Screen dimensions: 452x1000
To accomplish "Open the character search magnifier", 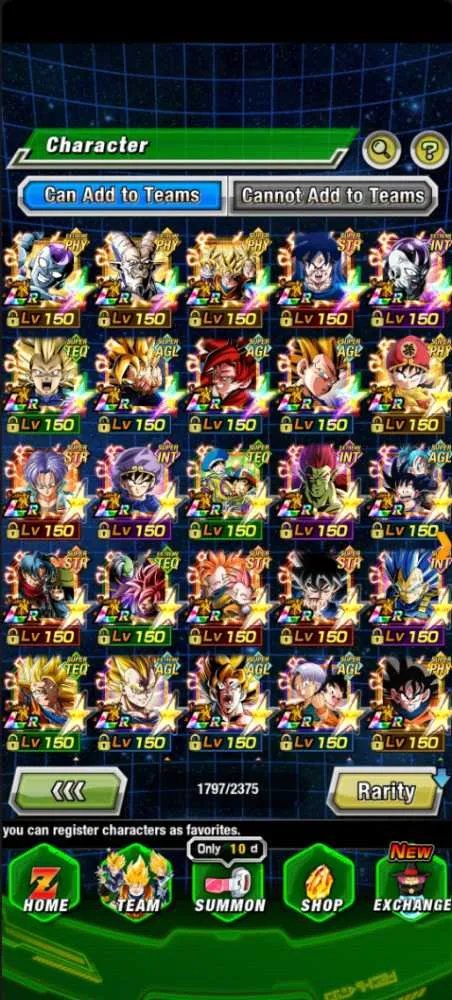I will pyautogui.click(x=381, y=151).
